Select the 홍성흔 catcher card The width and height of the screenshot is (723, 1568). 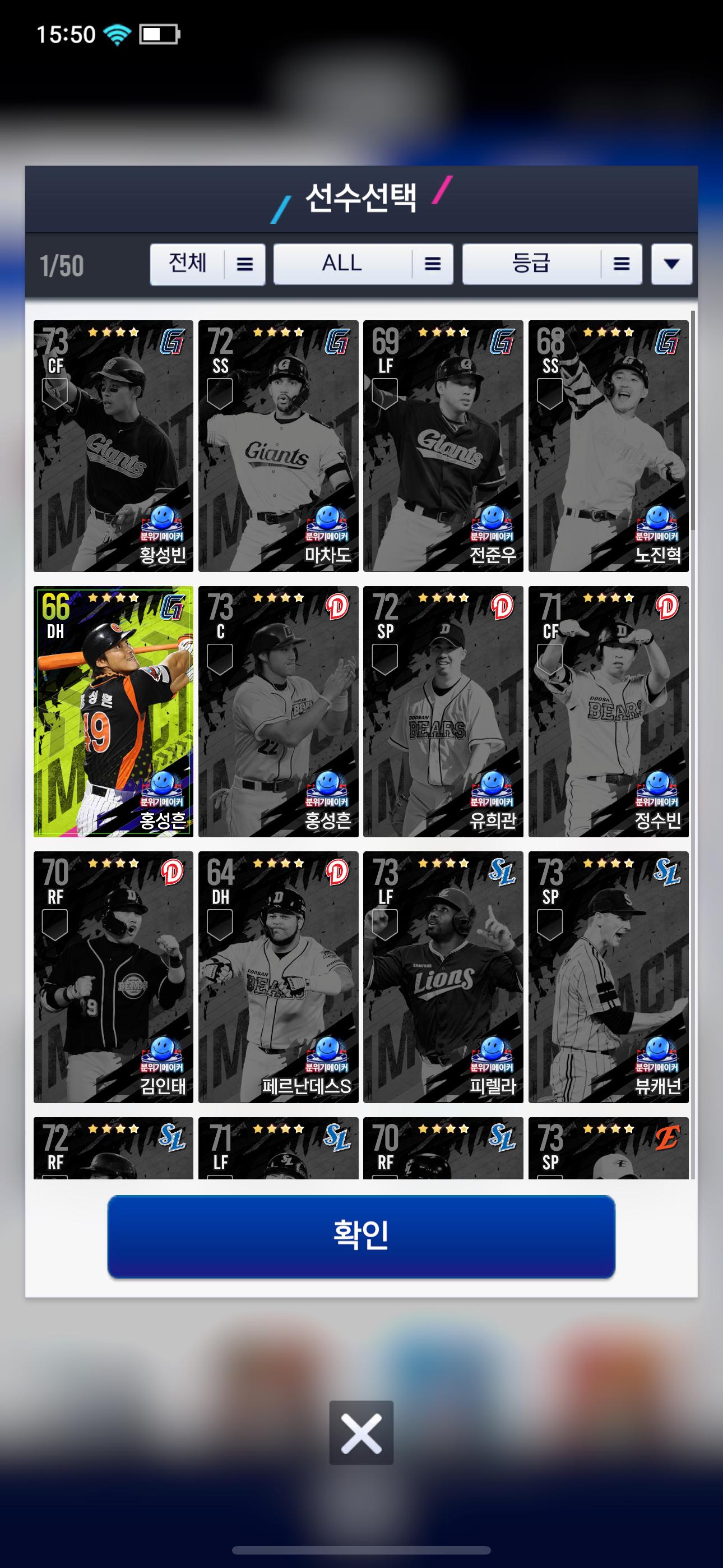pyautogui.click(x=278, y=711)
